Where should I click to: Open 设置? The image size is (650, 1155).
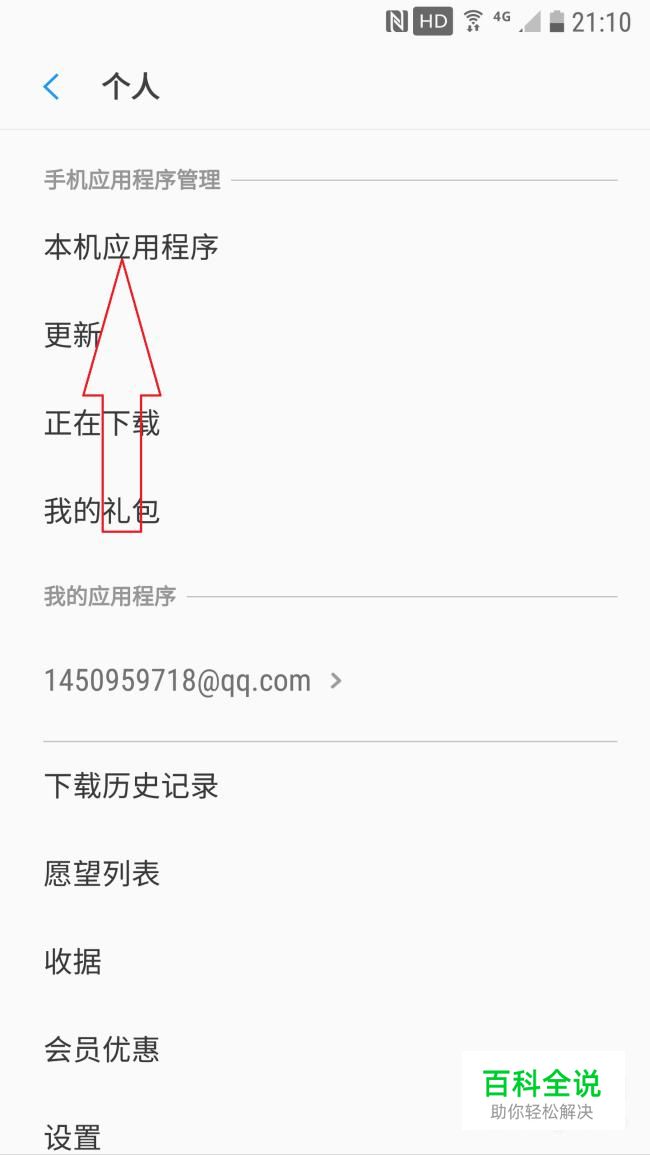tap(325, 1131)
